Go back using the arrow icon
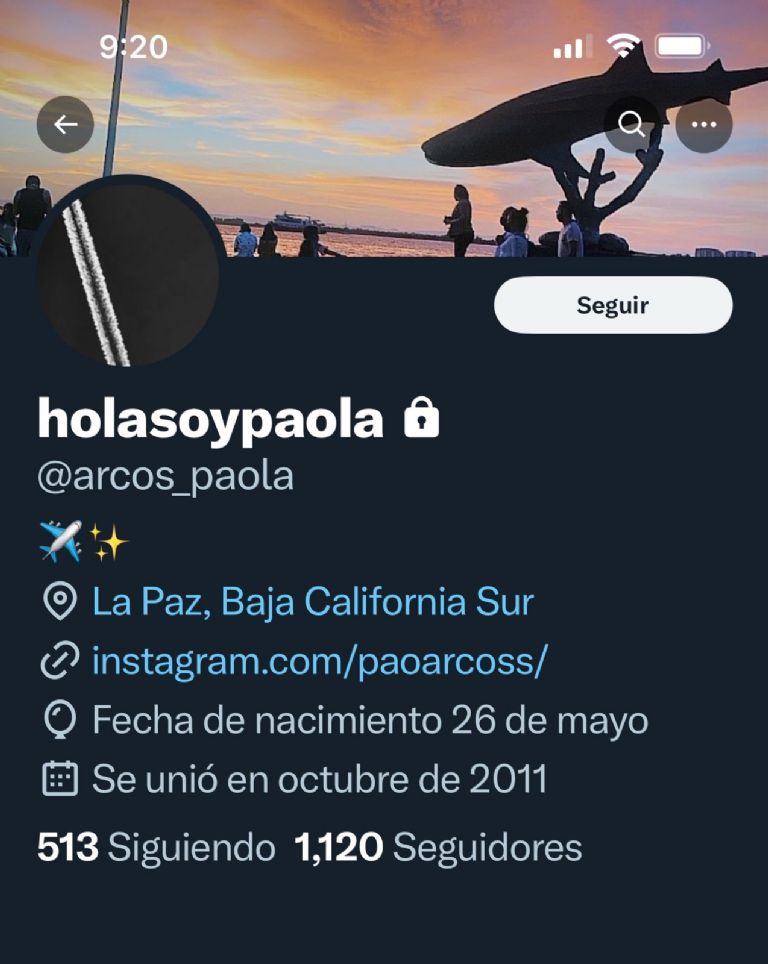Viewport: 768px width, 964px height. point(65,125)
